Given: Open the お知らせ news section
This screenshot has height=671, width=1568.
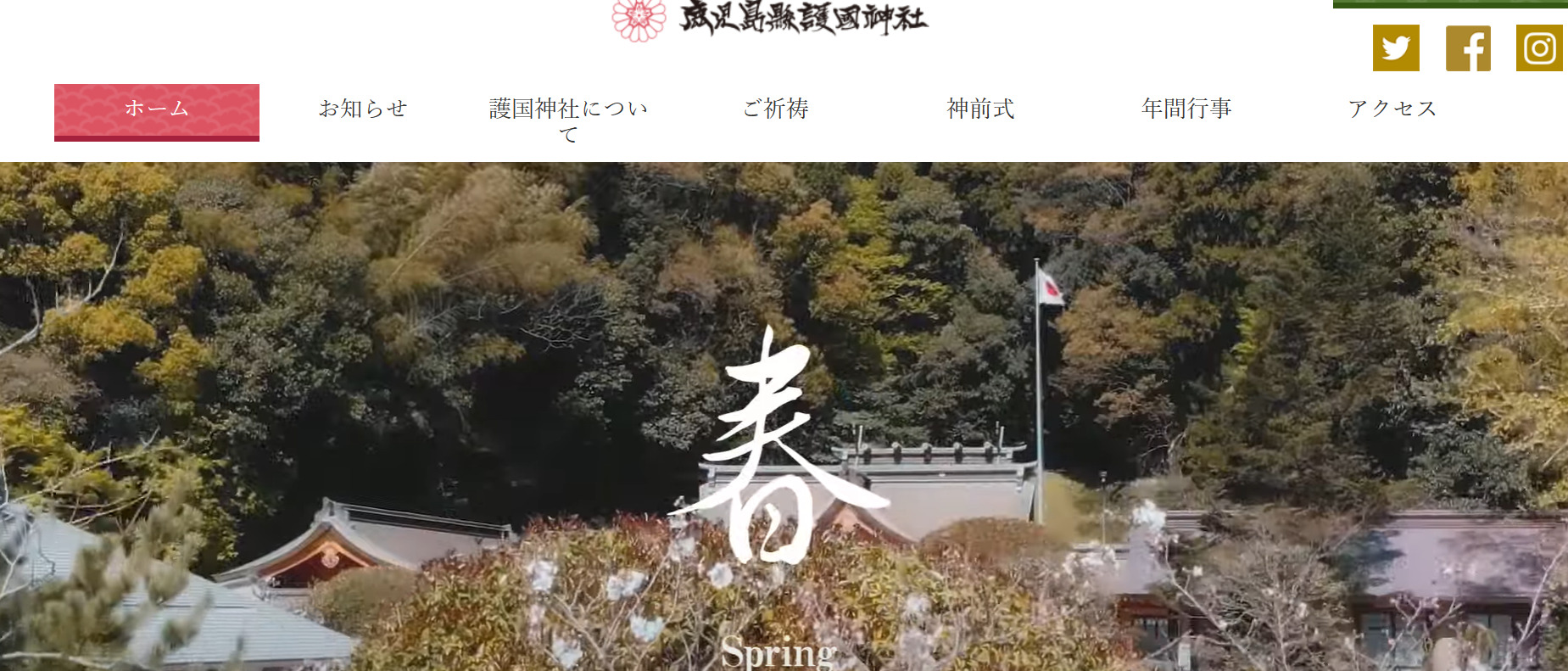Looking at the screenshot, I should 363,109.
